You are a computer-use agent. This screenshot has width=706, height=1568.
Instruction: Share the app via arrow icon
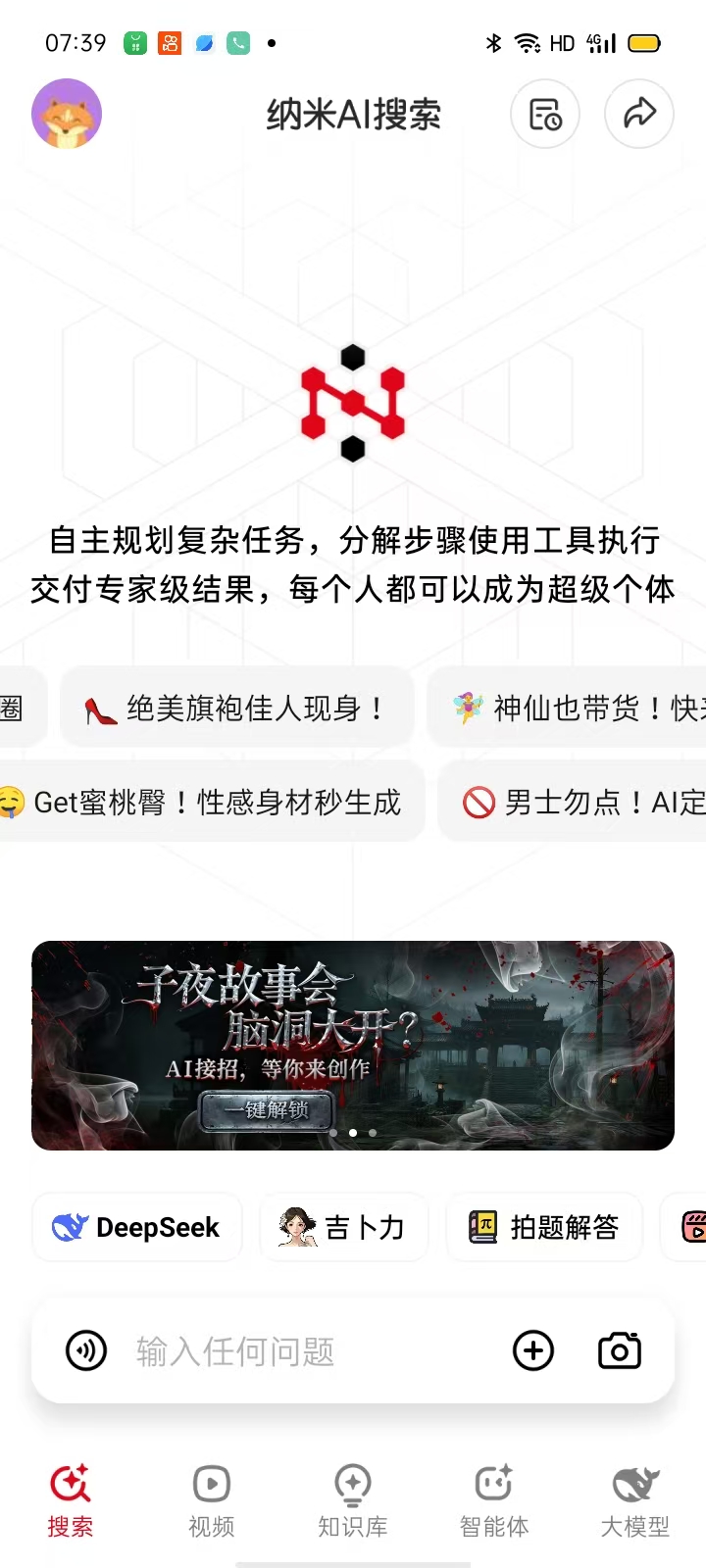point(638,114)
